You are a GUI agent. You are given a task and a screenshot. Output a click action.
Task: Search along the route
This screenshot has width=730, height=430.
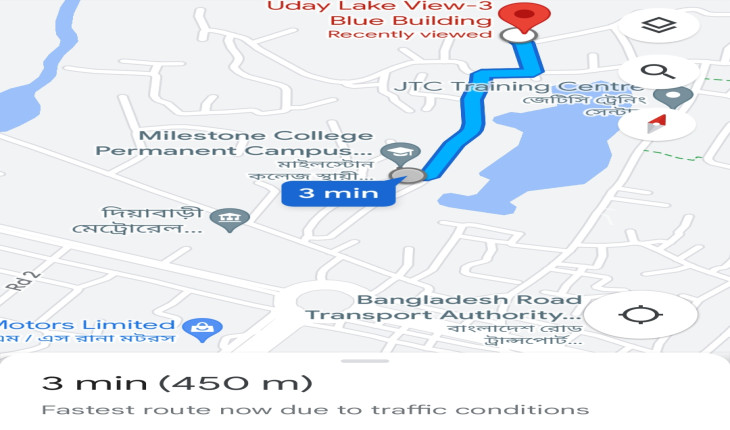pyautogui.click(x=657, y=71)
